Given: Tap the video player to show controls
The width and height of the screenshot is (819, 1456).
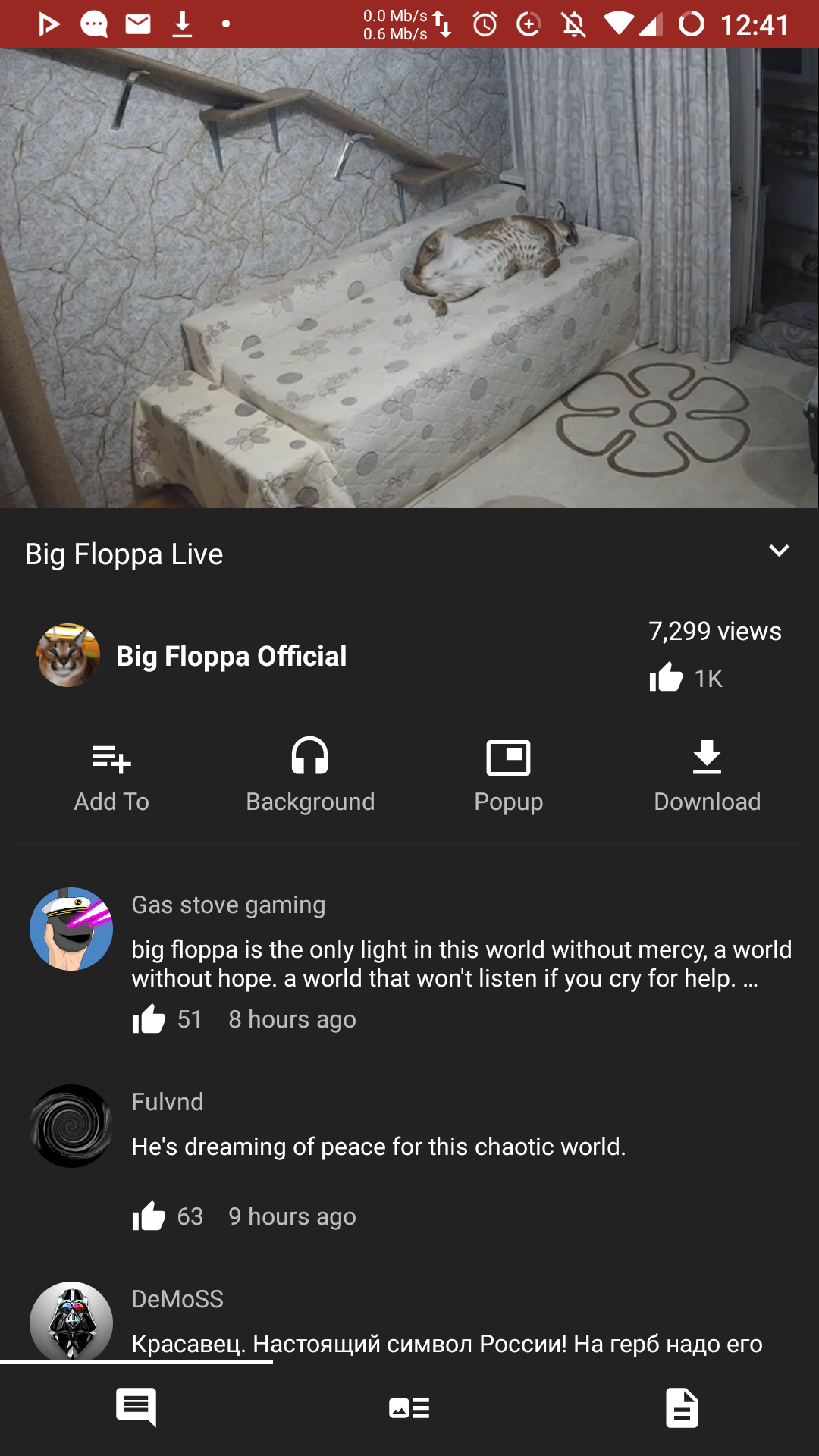Looking at the screenshot, I should click(409, 278).
